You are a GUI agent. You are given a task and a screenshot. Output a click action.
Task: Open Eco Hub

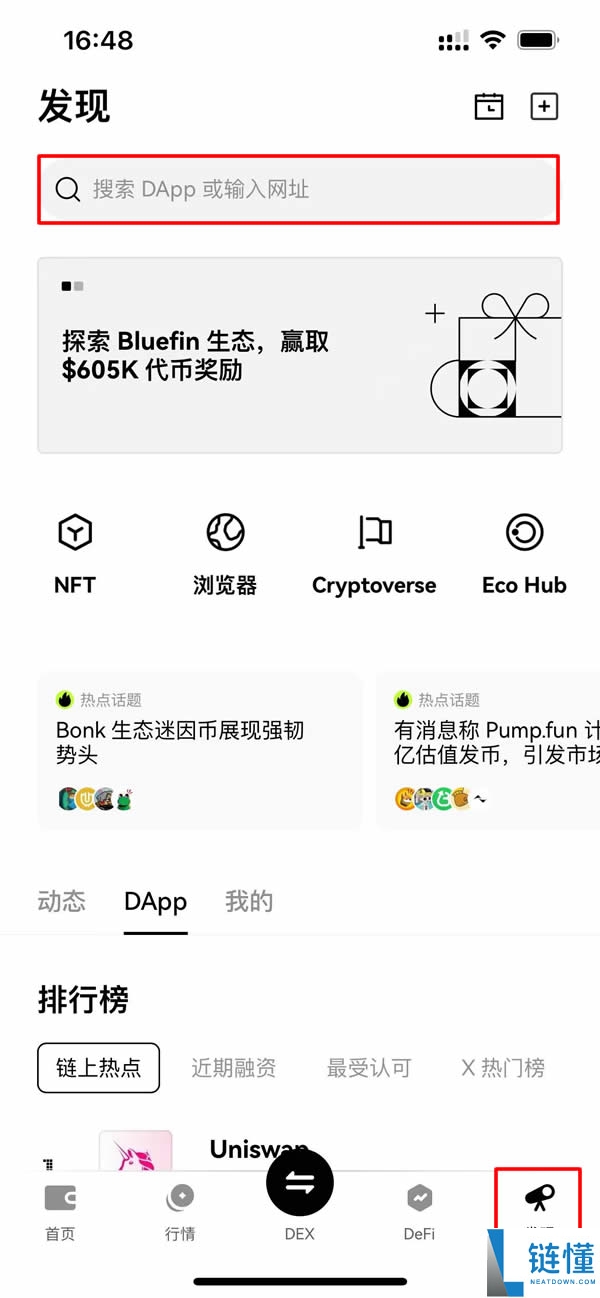(524, 554)
